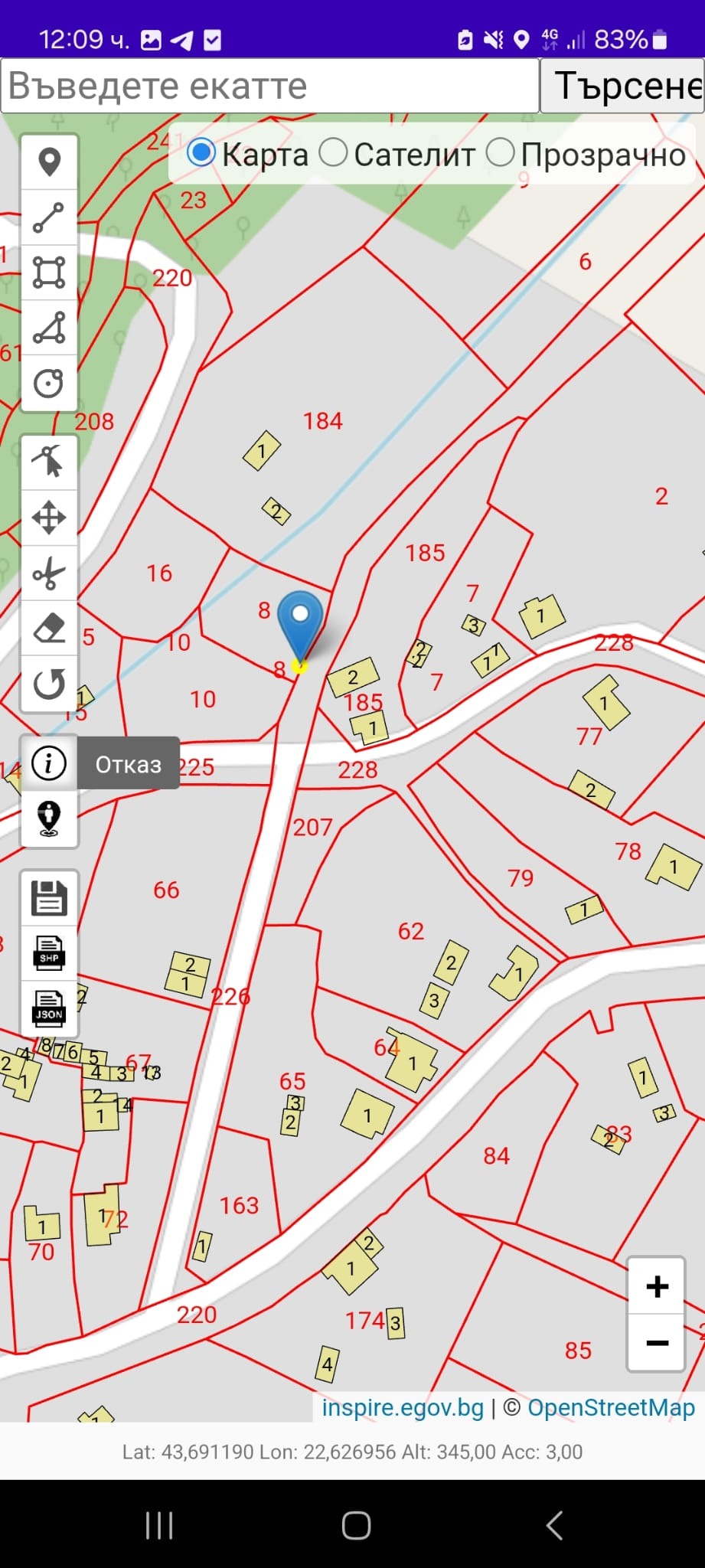
Task: Activate the move shape tool
Action: coord(49,518)
